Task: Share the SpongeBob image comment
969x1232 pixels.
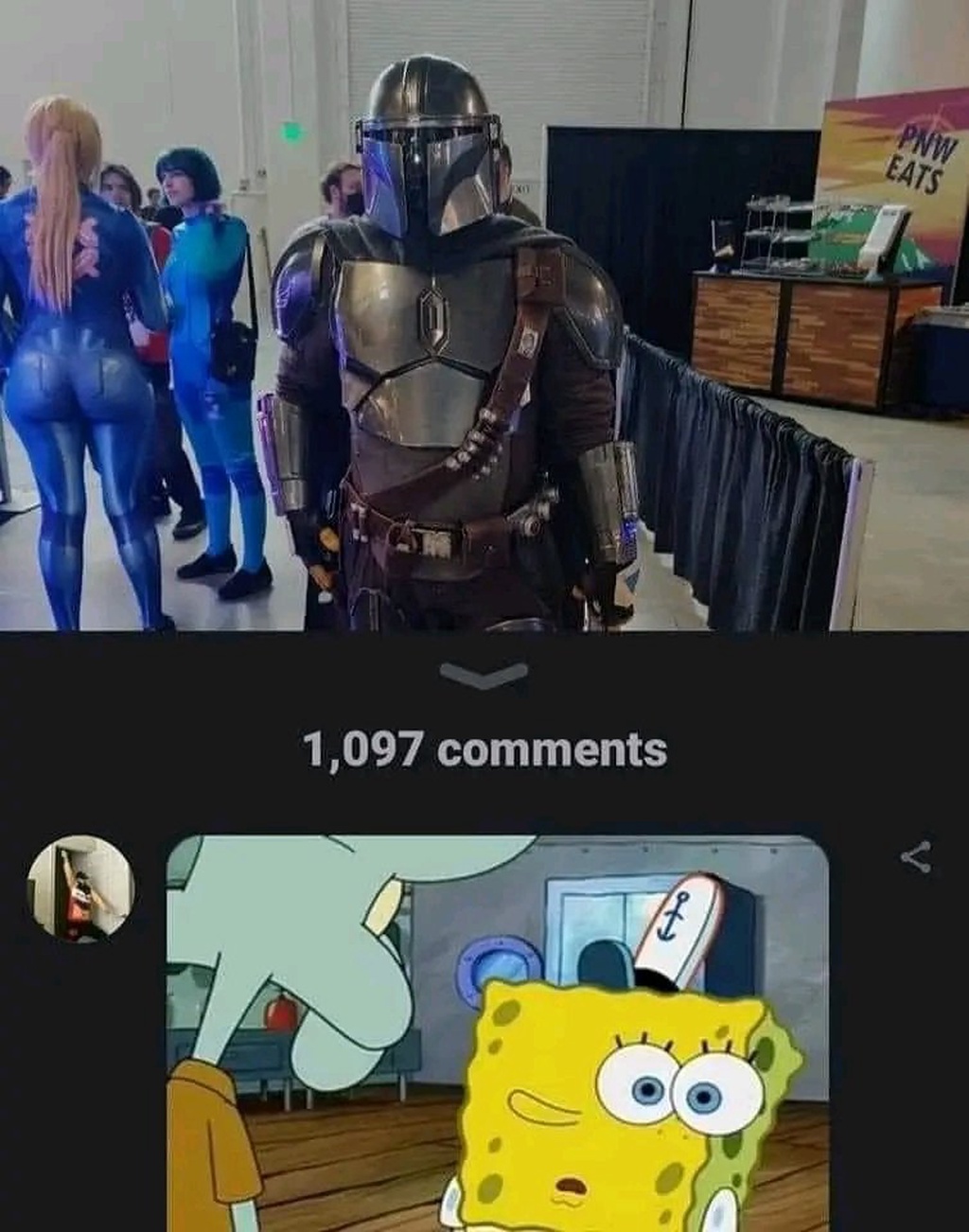Action: pyautogui.click(x=914, y=857)
